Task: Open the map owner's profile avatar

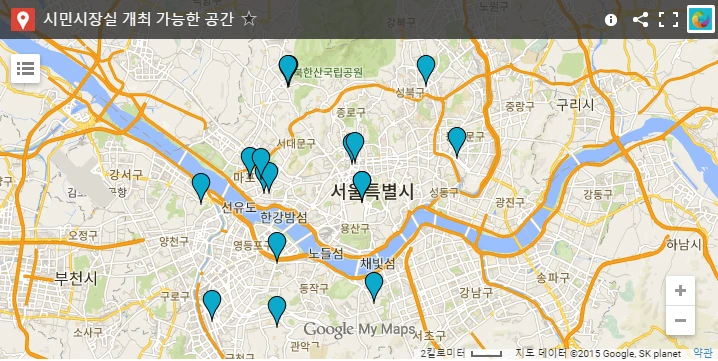Action: [x=701, y=20]
